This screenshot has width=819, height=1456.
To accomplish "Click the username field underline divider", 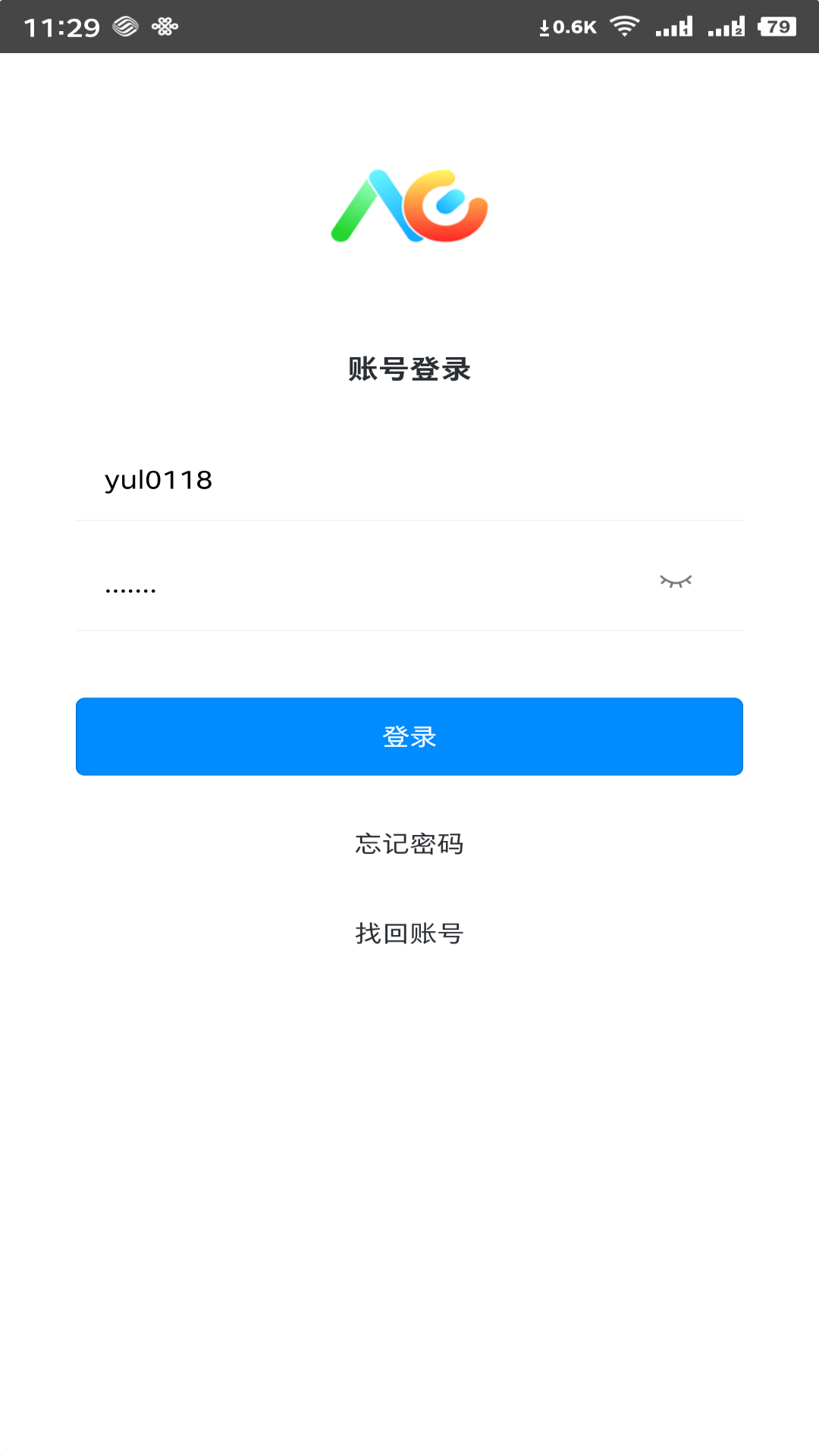I will coord(409,520).
